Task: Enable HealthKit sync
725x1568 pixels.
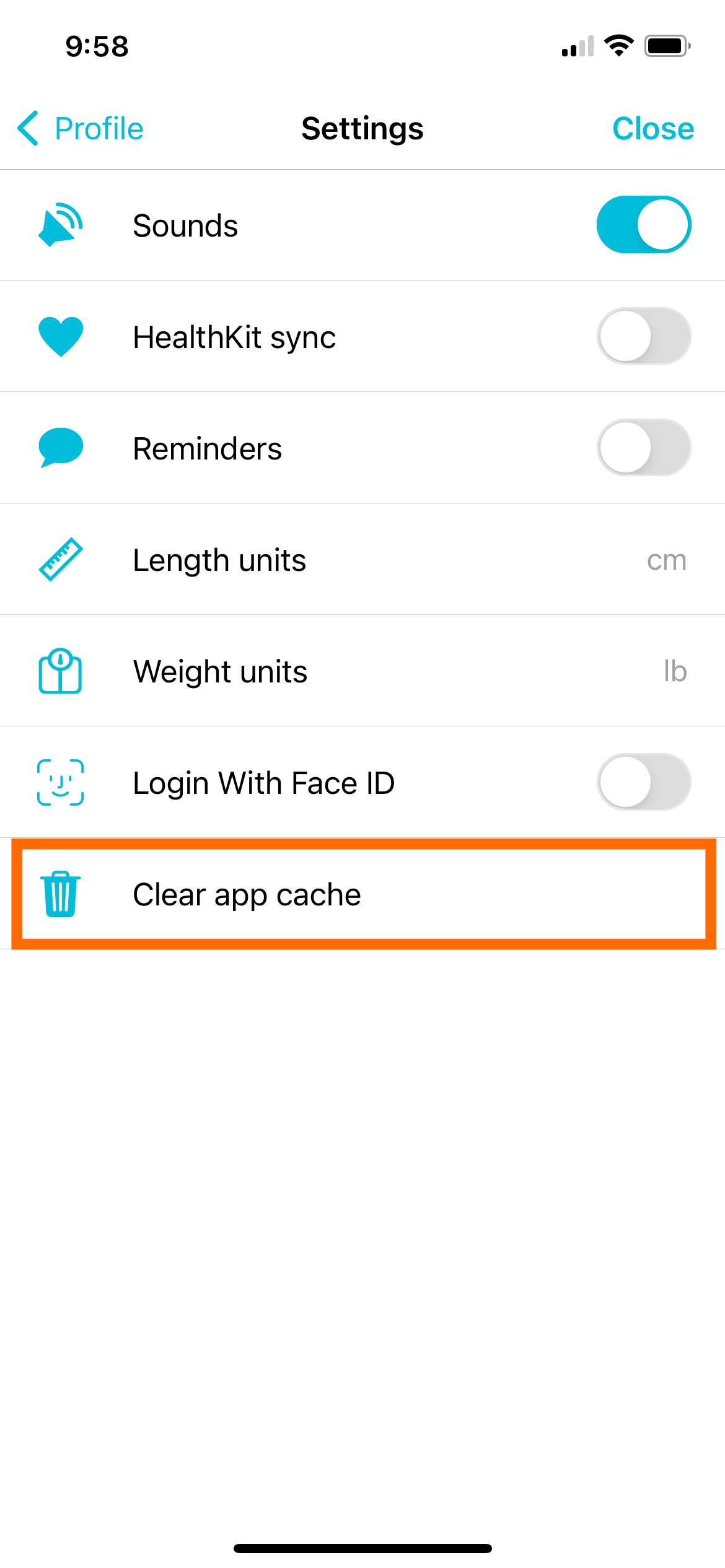Action: pyautogui.click(x=643, y=336)
